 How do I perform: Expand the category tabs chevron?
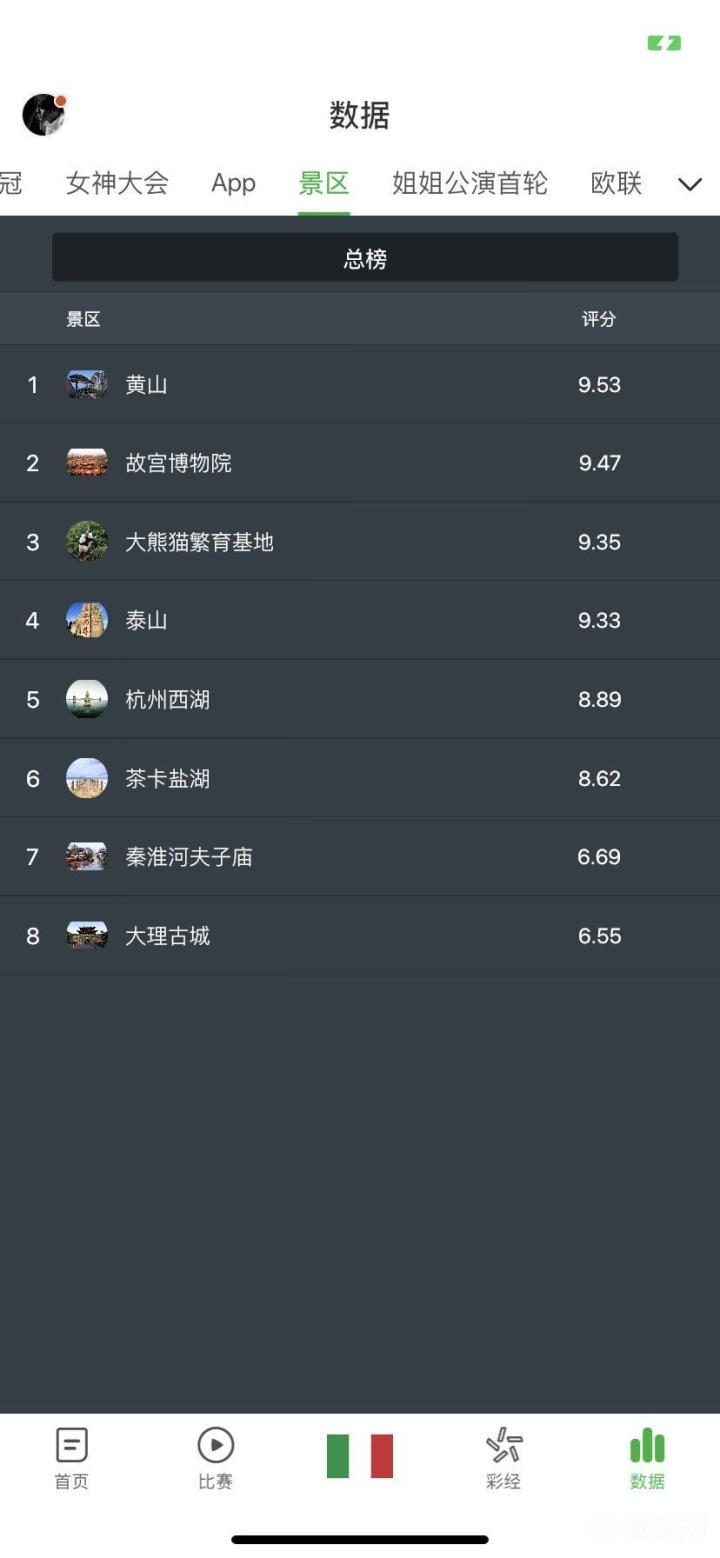[x=690, y=184]
